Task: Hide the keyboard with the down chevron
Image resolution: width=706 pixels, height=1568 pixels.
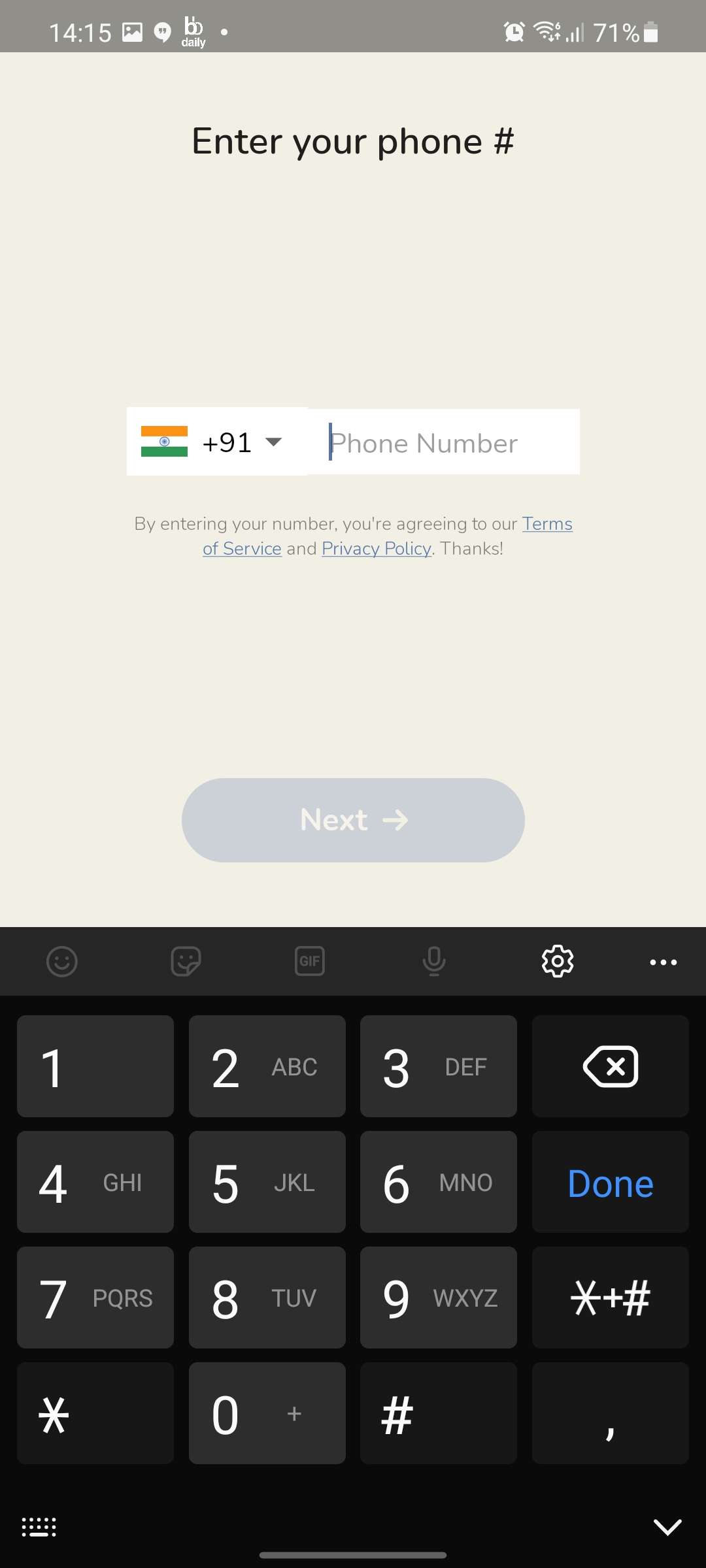Action: [667, 1527]
